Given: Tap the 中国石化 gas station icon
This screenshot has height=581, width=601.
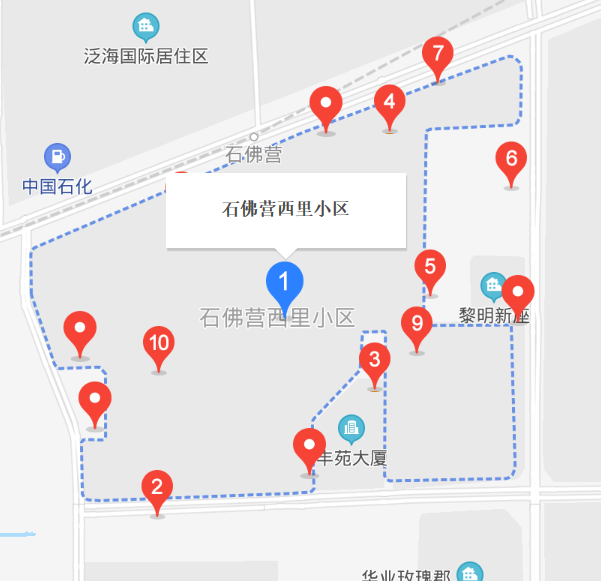Looking at the screenshot, I should 58,156.
